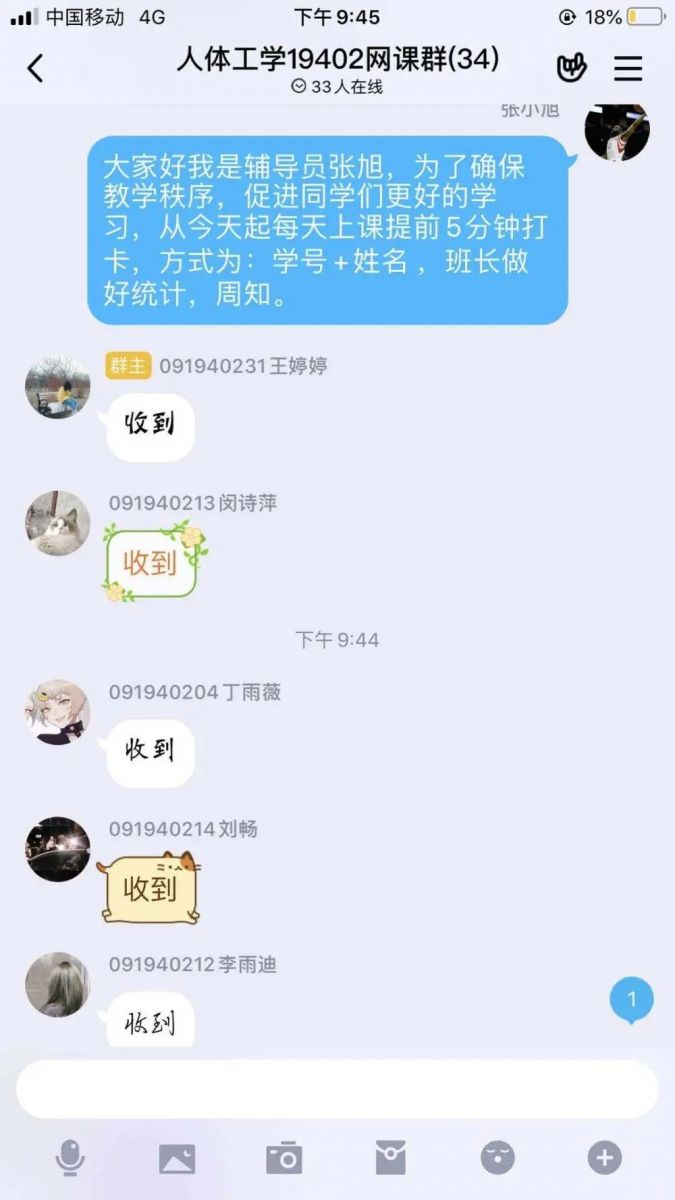Open the group menu with three lines
This screenshot has height=1200, width=675.
(x=628, y=68)
